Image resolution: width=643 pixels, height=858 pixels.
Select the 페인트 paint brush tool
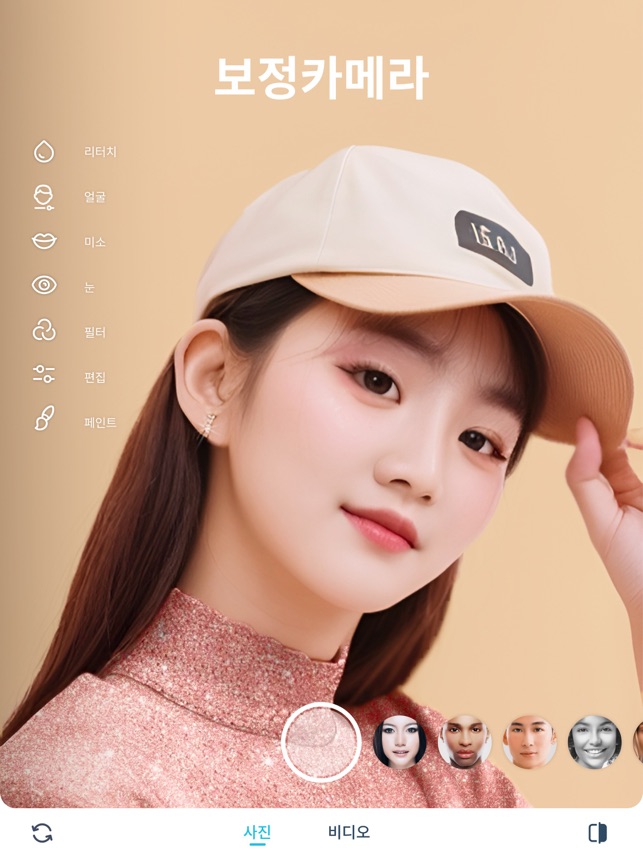[44, 420]
